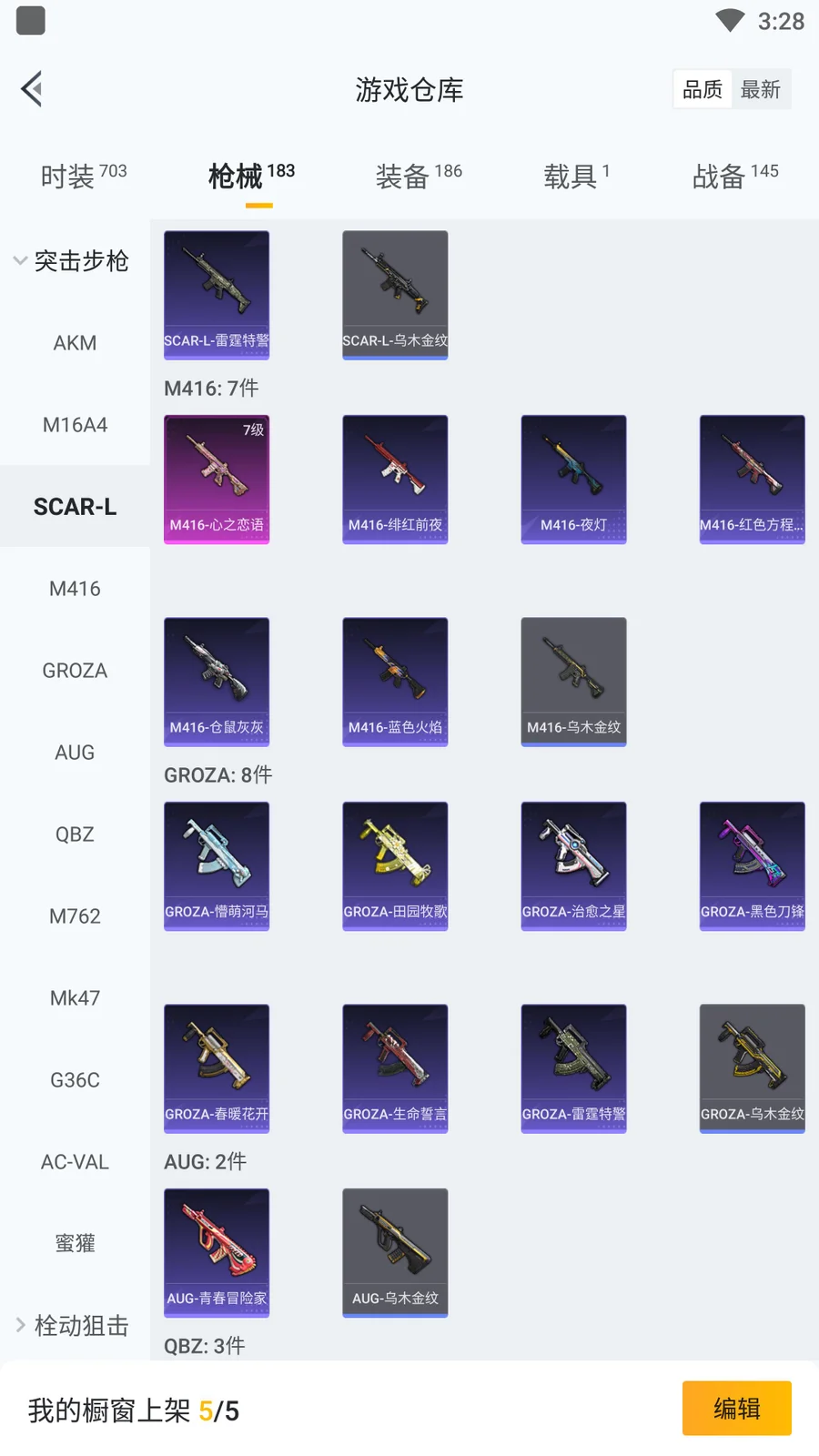Collapse the 突击步枪 category

[73, 261]
